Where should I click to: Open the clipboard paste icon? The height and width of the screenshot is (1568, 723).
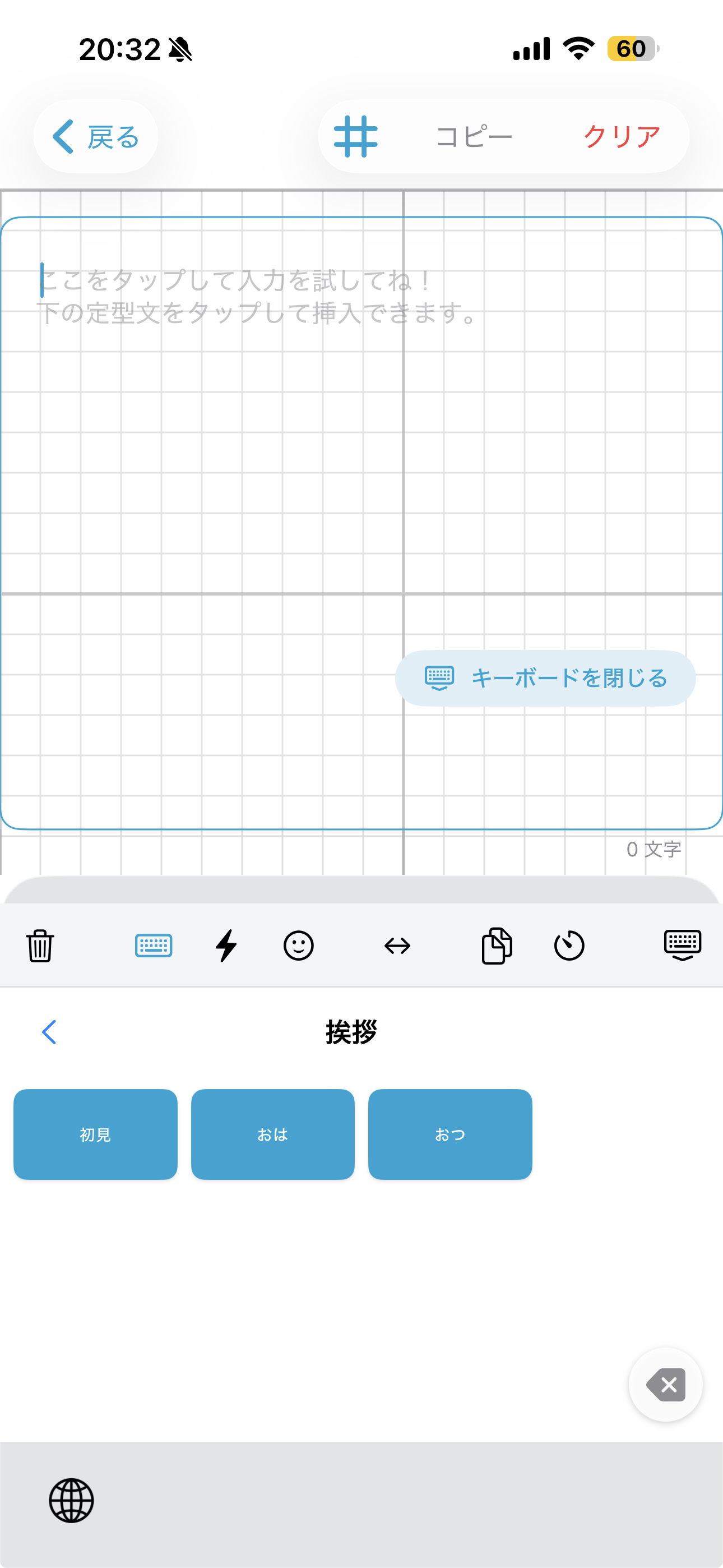[x=496, y=946]
